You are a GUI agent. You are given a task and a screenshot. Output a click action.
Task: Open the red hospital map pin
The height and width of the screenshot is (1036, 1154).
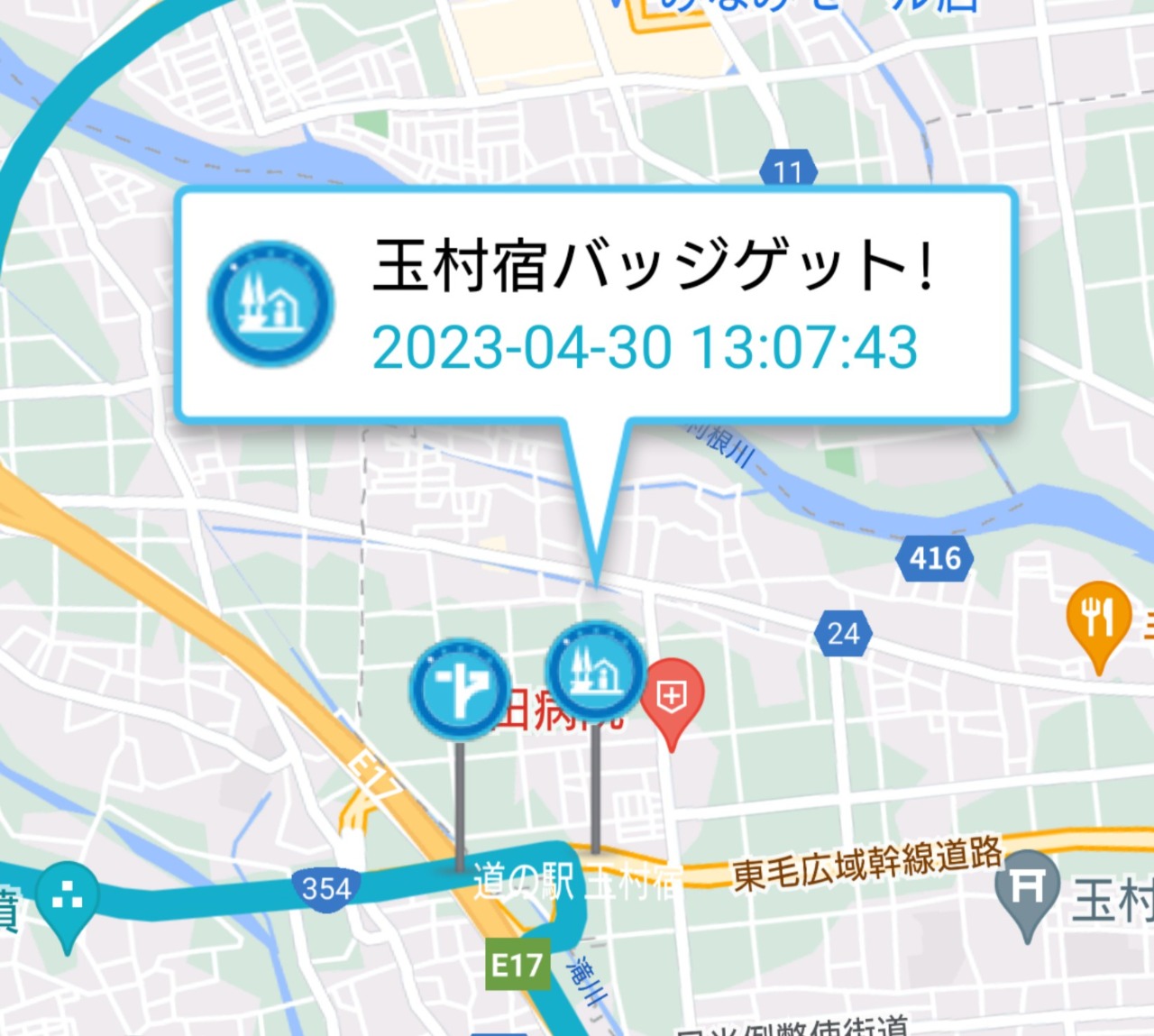tap(673, 698)
